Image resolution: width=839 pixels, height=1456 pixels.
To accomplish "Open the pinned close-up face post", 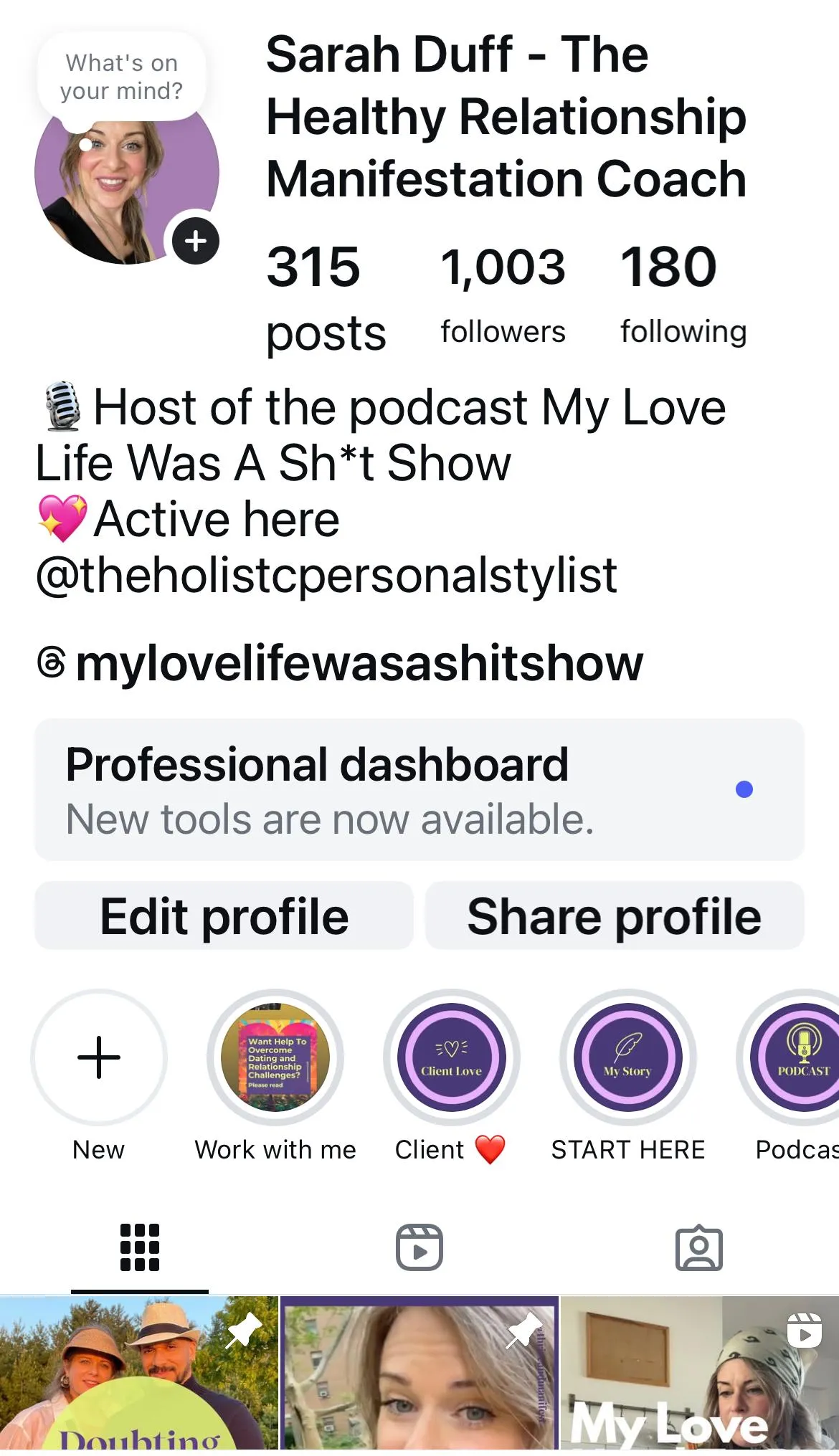I will click(419, 1376).
